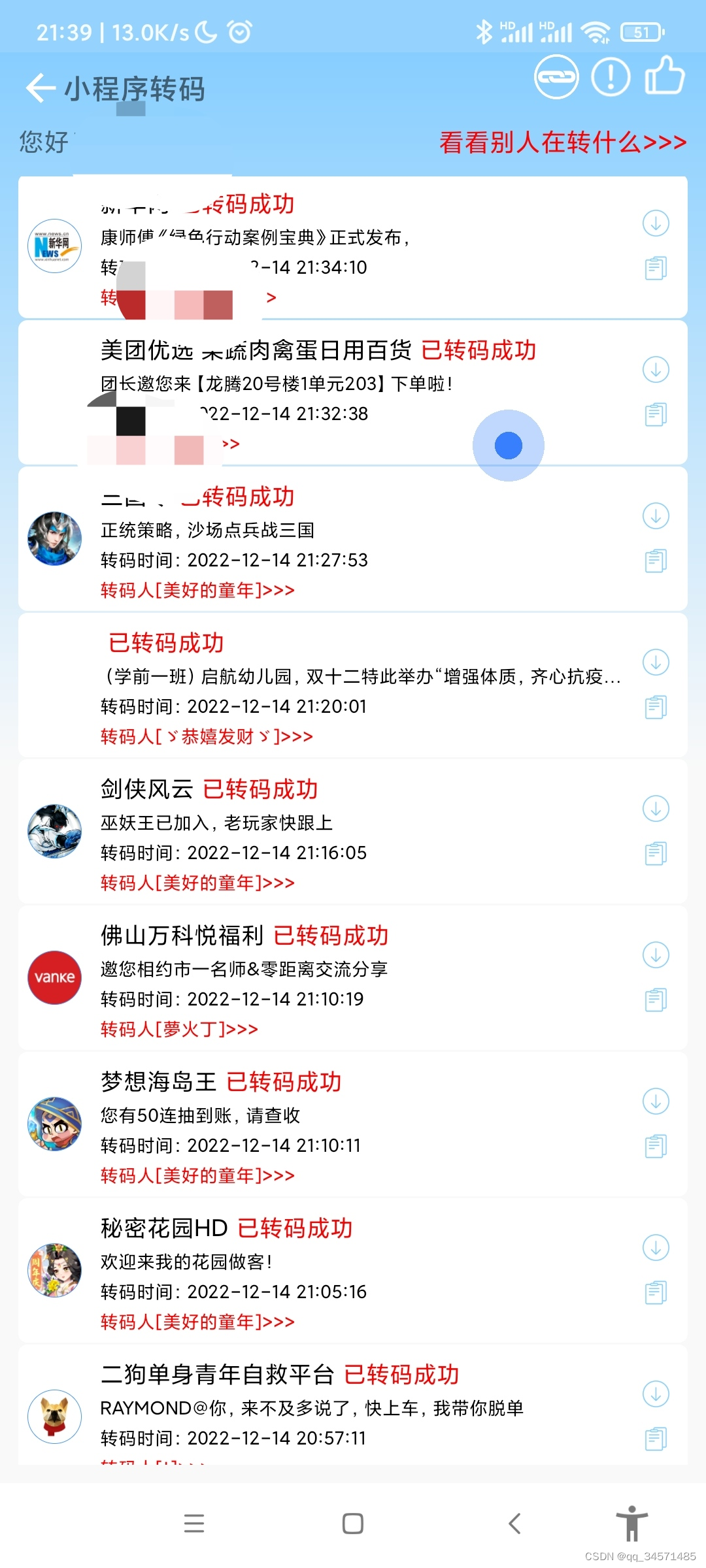Download the 二狗单身青年自救平台 entry
The height and width of the screenshot is (1568, 706).
click(x=656, y=1394)
